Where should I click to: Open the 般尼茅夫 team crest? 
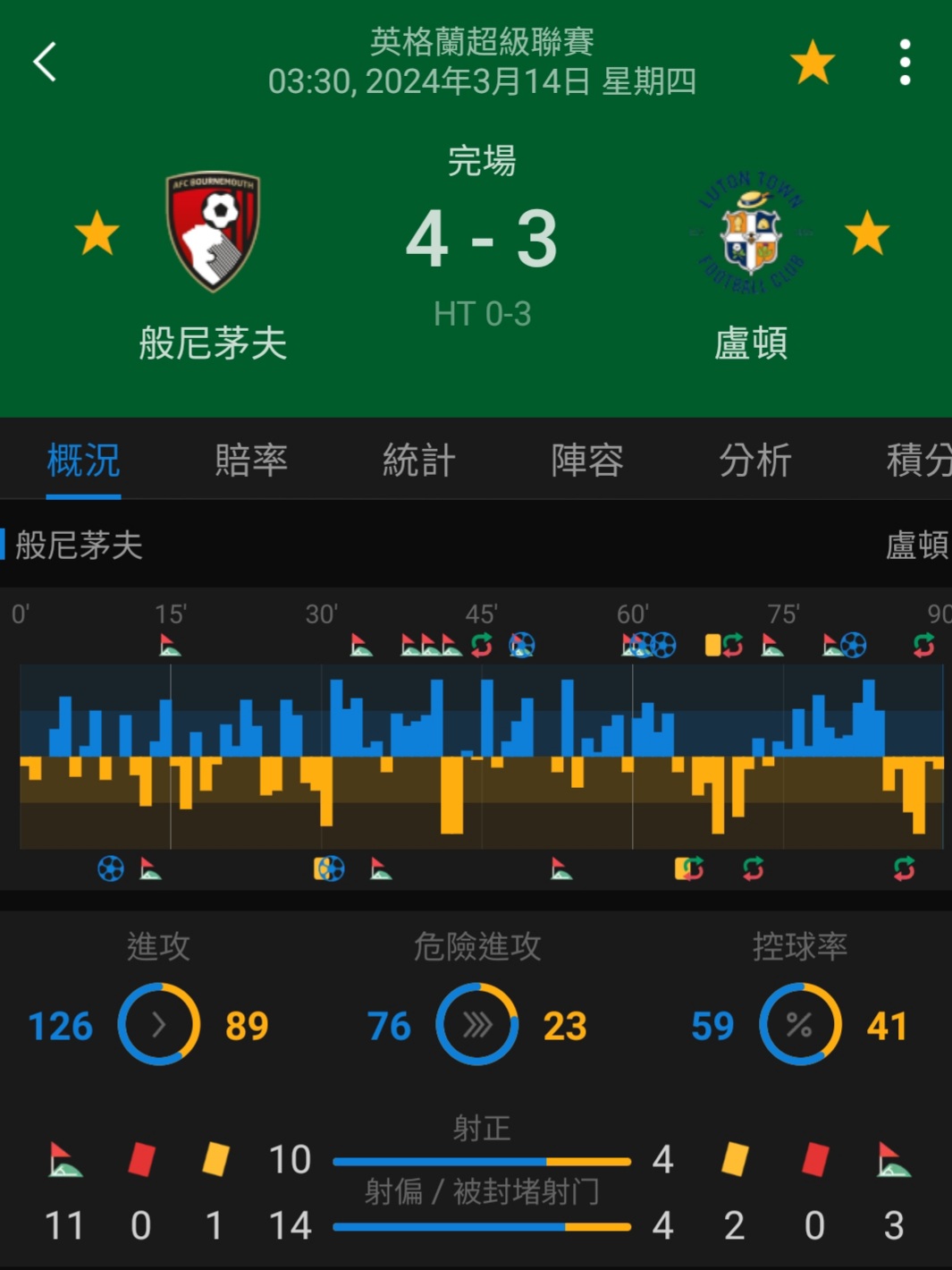(x=213, y=231)
